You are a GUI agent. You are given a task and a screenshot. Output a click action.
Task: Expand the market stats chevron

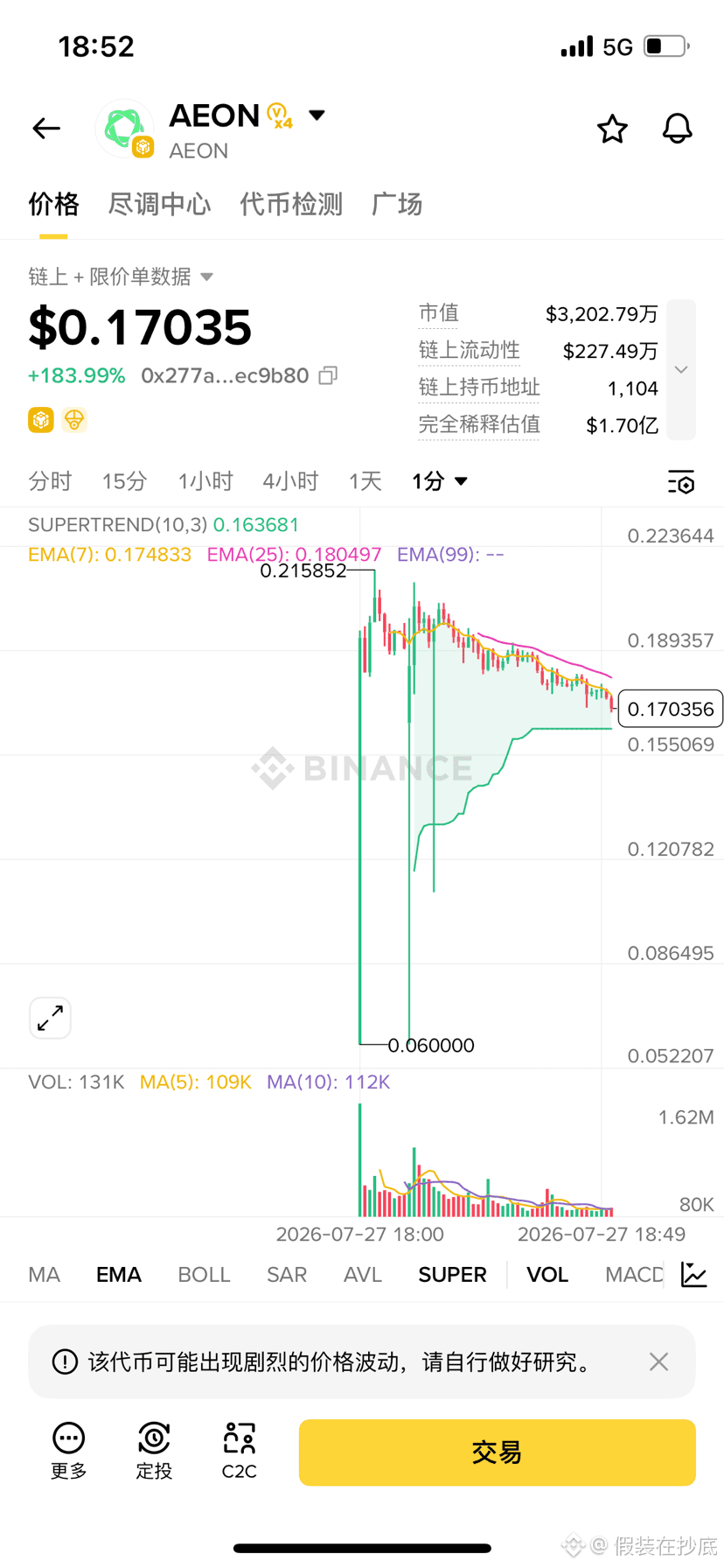click(681, 369)
